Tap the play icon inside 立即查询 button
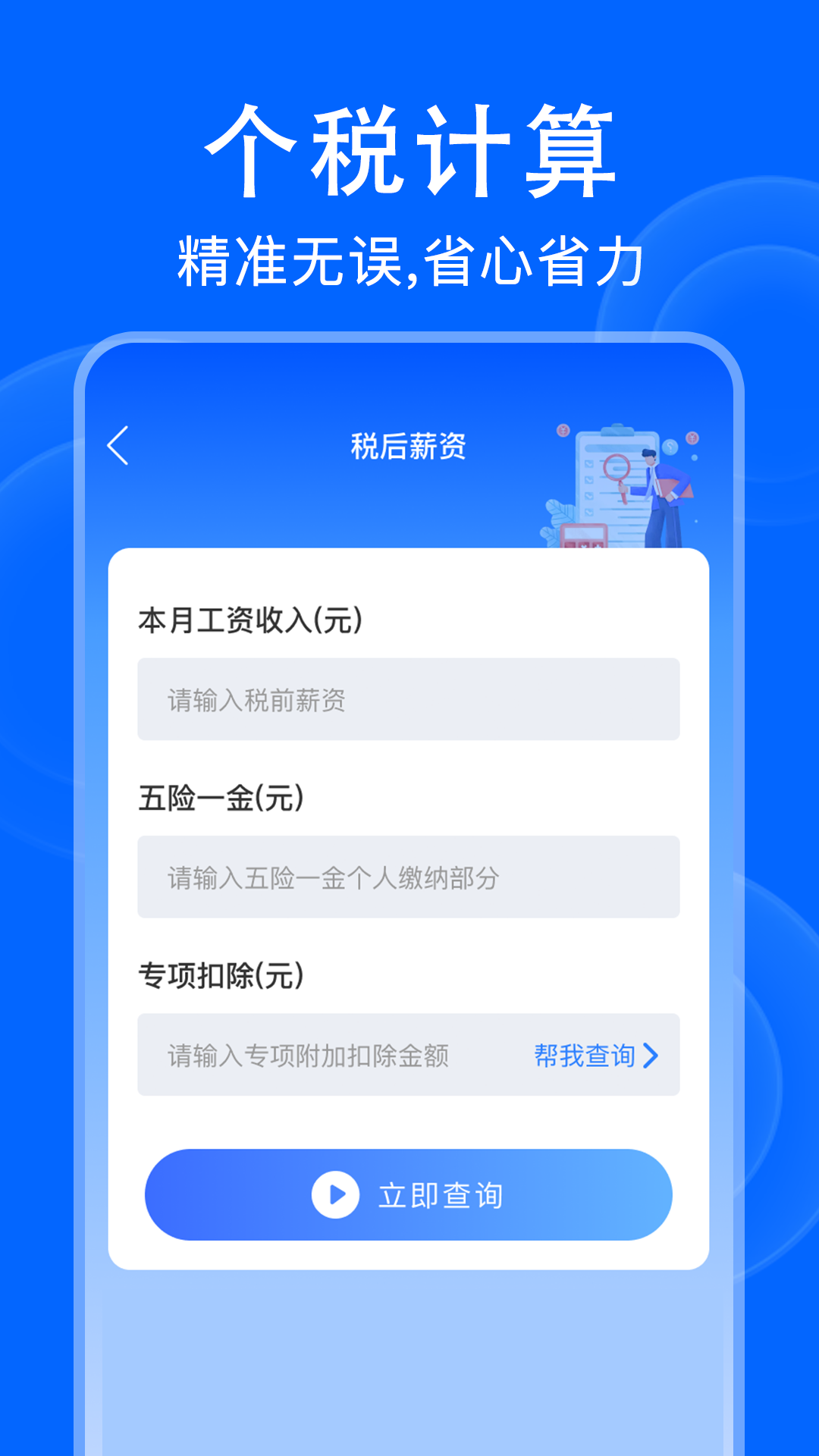Screen dimensions: 819x1456 click(x=336, y=1194)
